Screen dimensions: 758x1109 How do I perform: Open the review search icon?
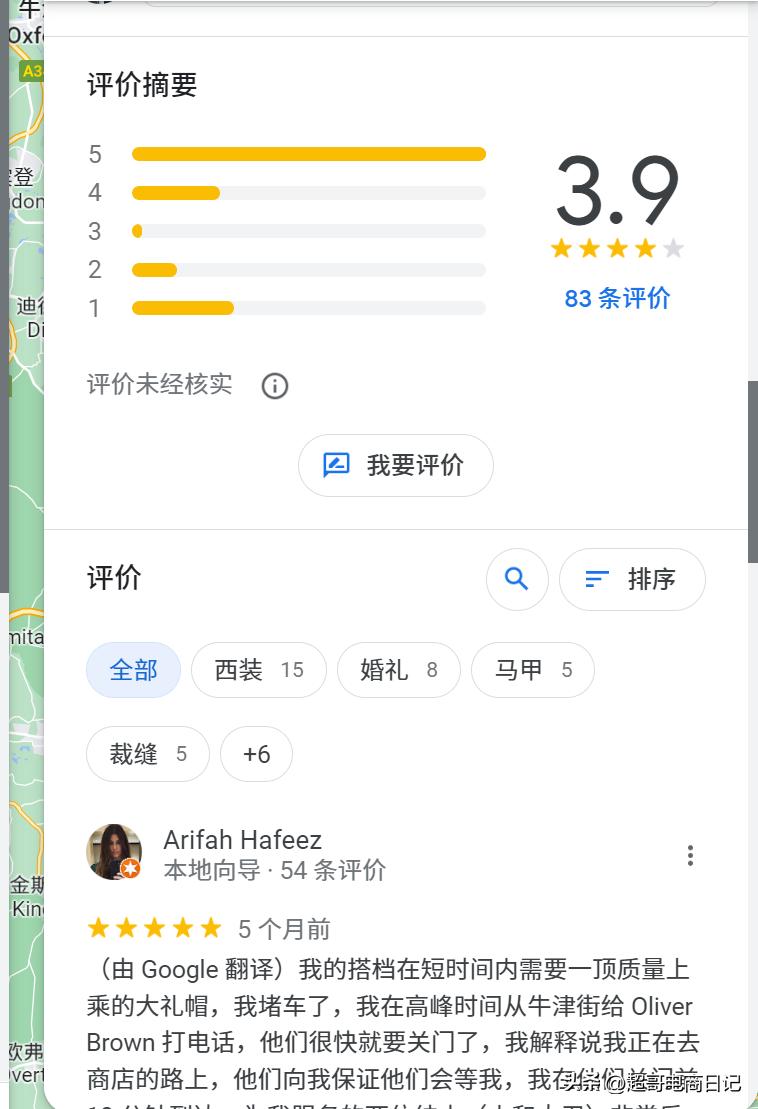coord(517,580)
